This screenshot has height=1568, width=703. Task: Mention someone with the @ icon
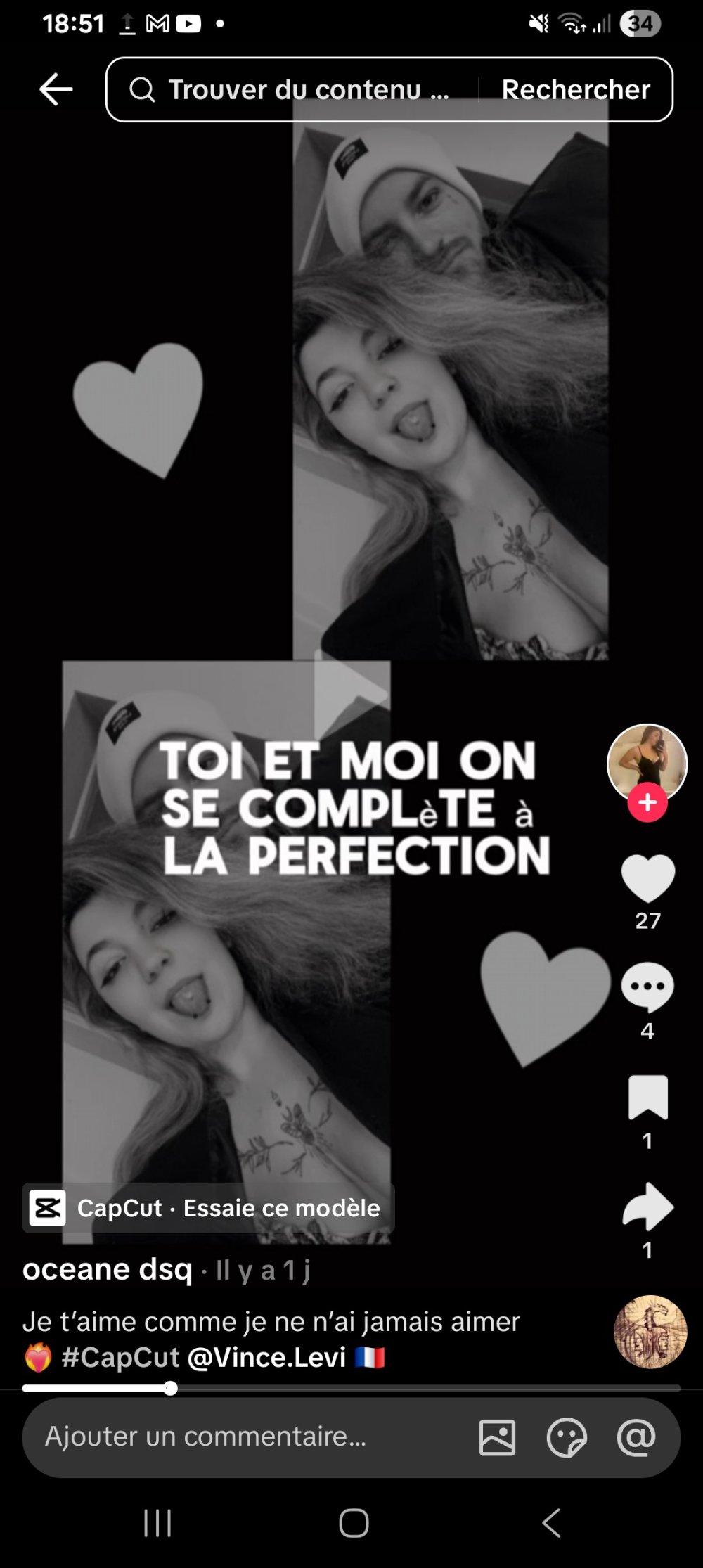tap(636, 1437)
